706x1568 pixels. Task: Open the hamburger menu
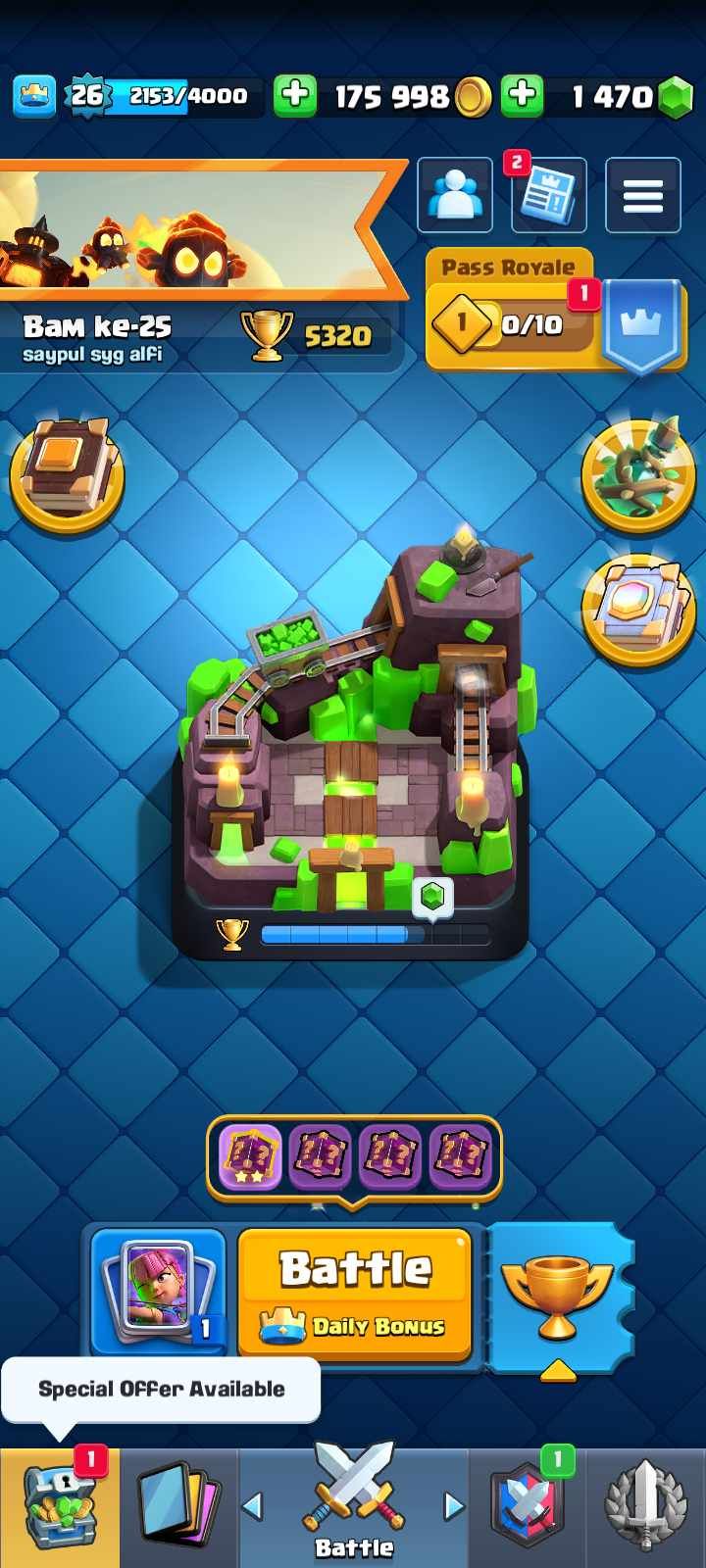(643, 195)
